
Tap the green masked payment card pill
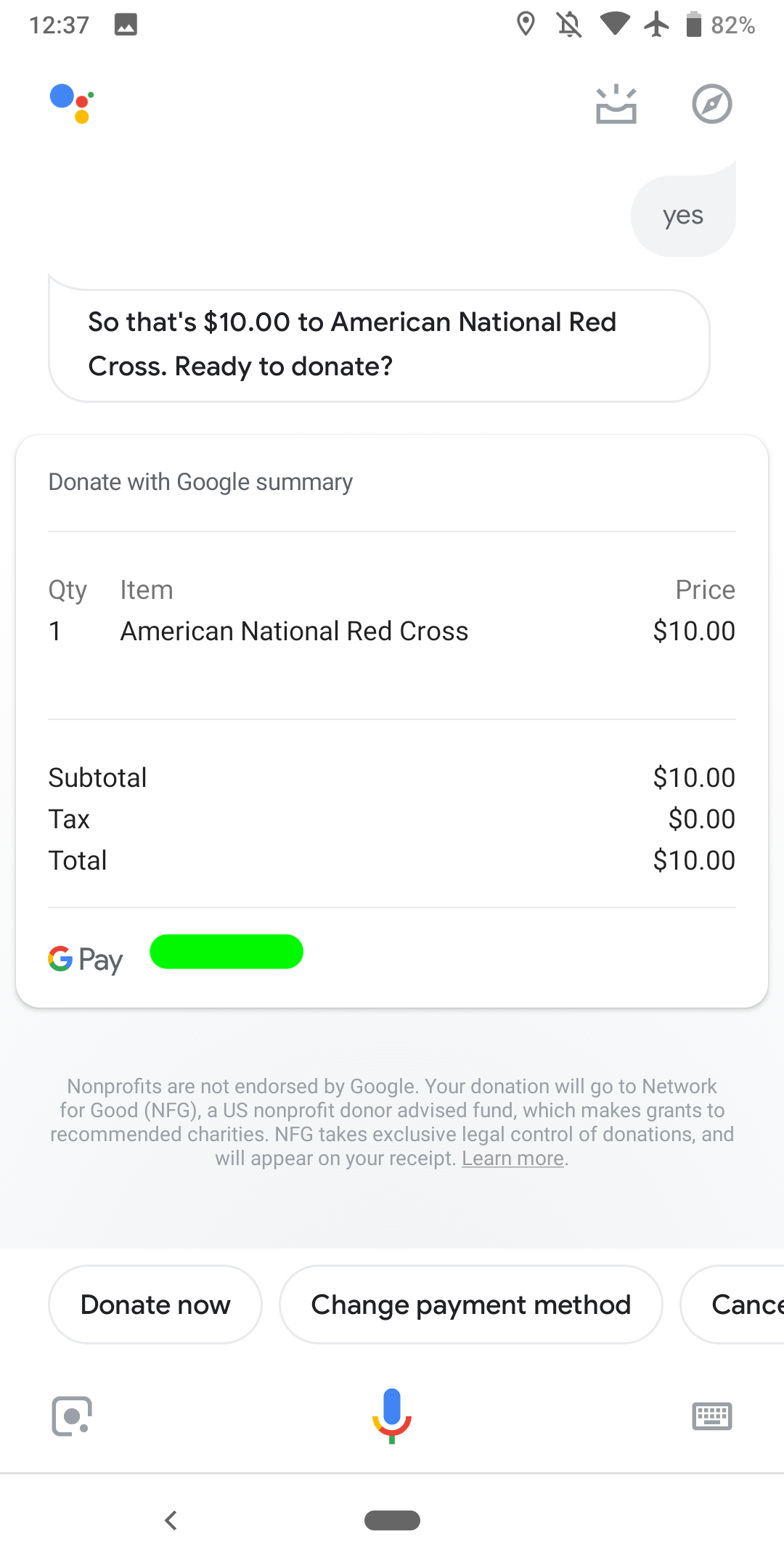pos(226,952)
